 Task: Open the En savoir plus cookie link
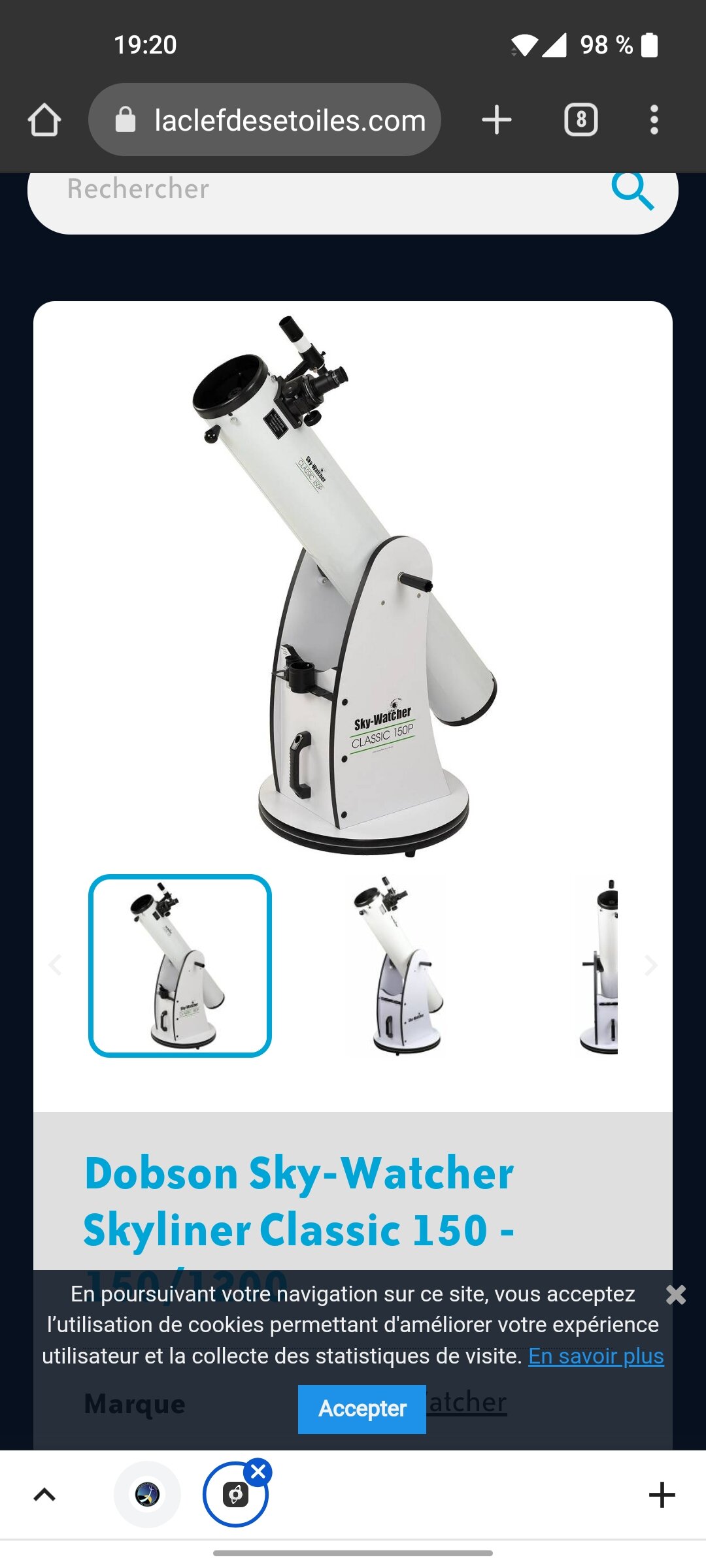tap(596, 1356)
